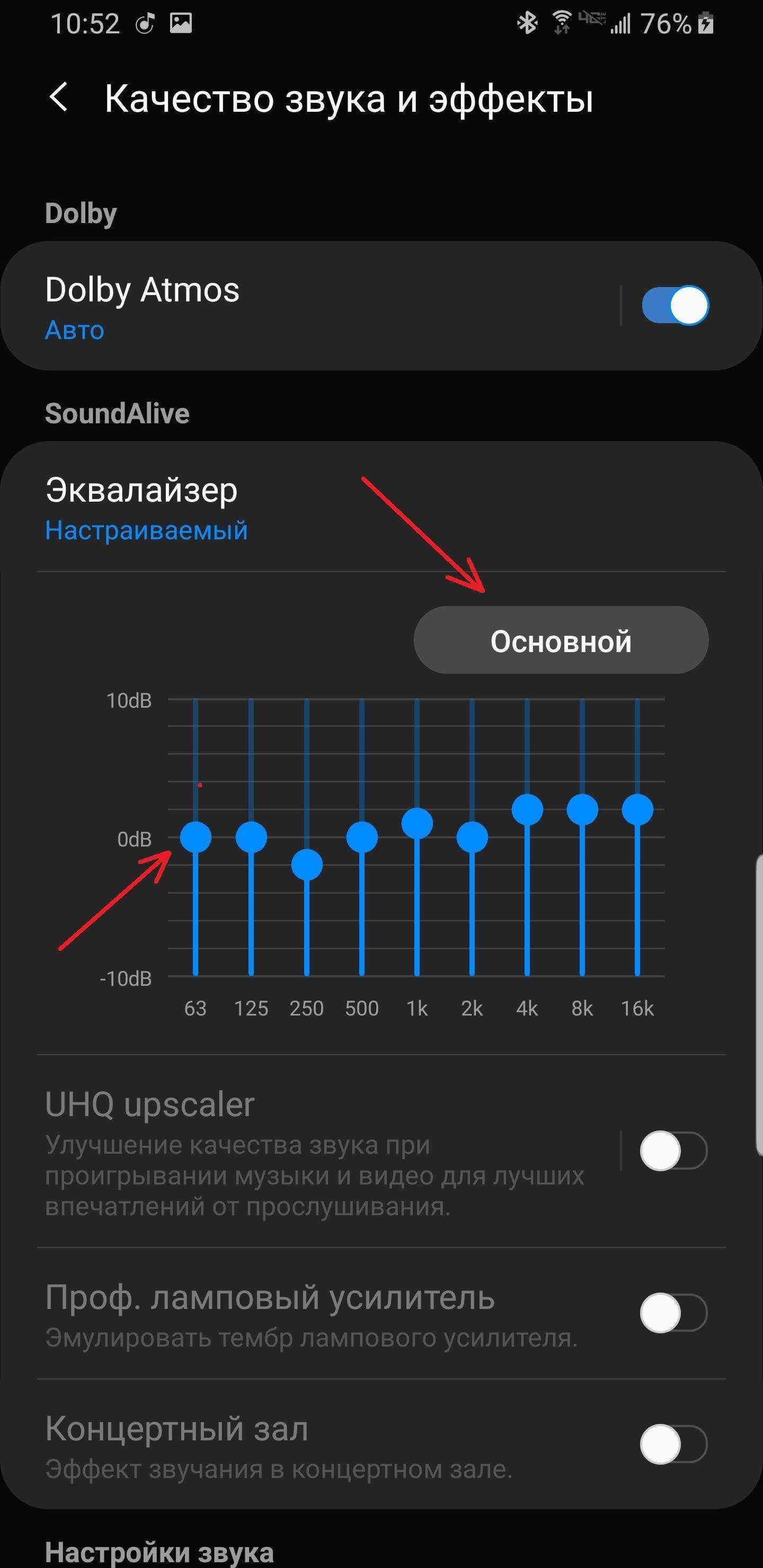763x1568 pixels.
Task: Enable the Концертный зал effect
Action: pos(673,1444)
